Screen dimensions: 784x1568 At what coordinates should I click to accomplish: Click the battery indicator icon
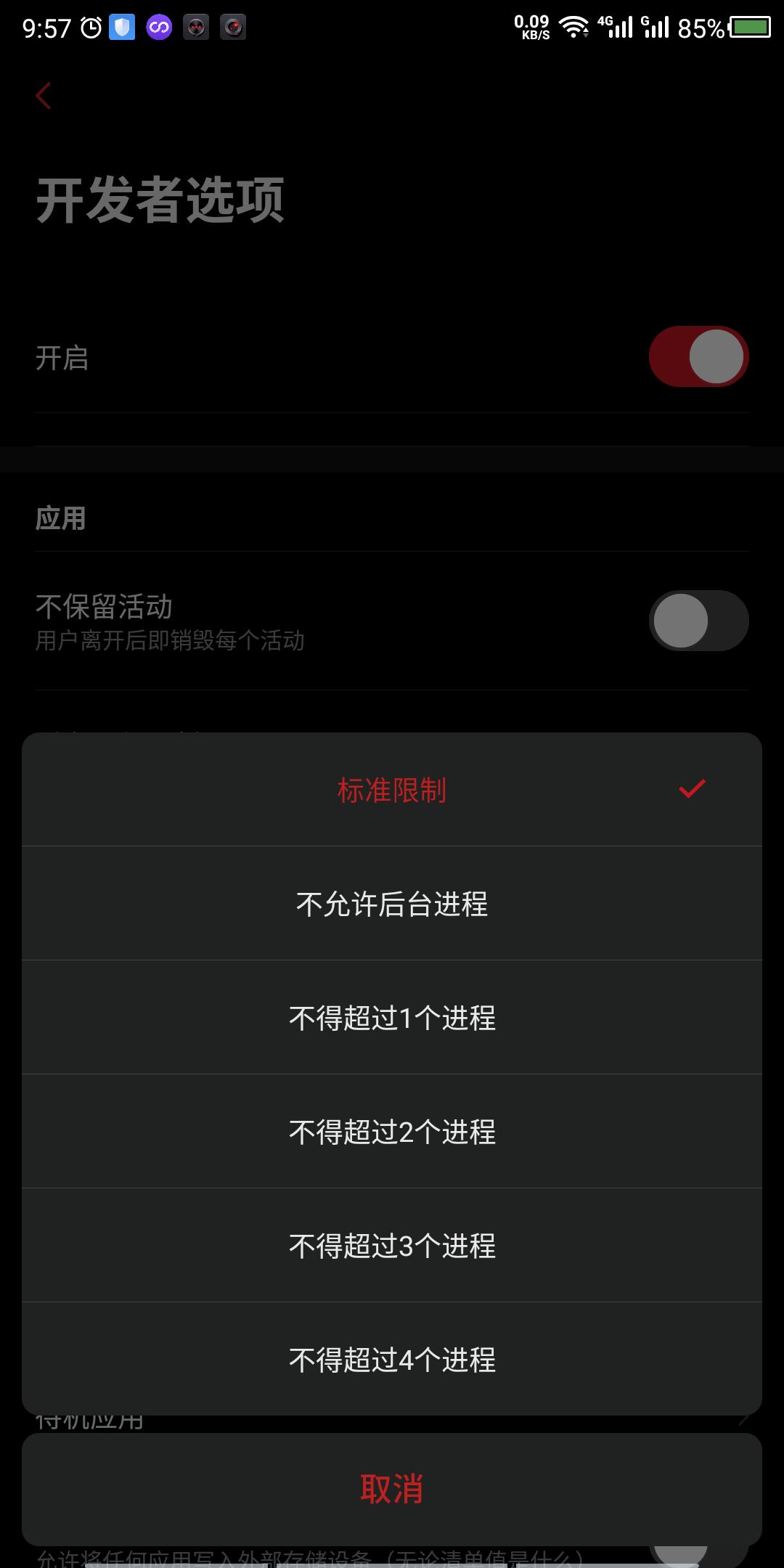(750, 28)
